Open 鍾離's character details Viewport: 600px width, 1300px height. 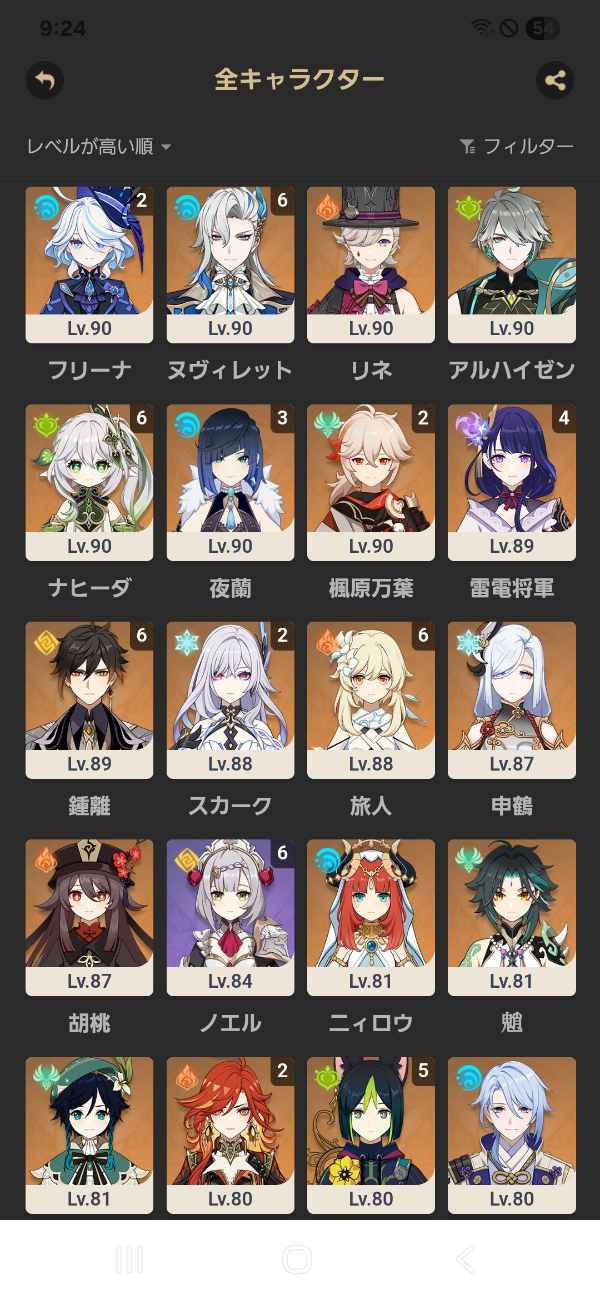coord(89,700)
